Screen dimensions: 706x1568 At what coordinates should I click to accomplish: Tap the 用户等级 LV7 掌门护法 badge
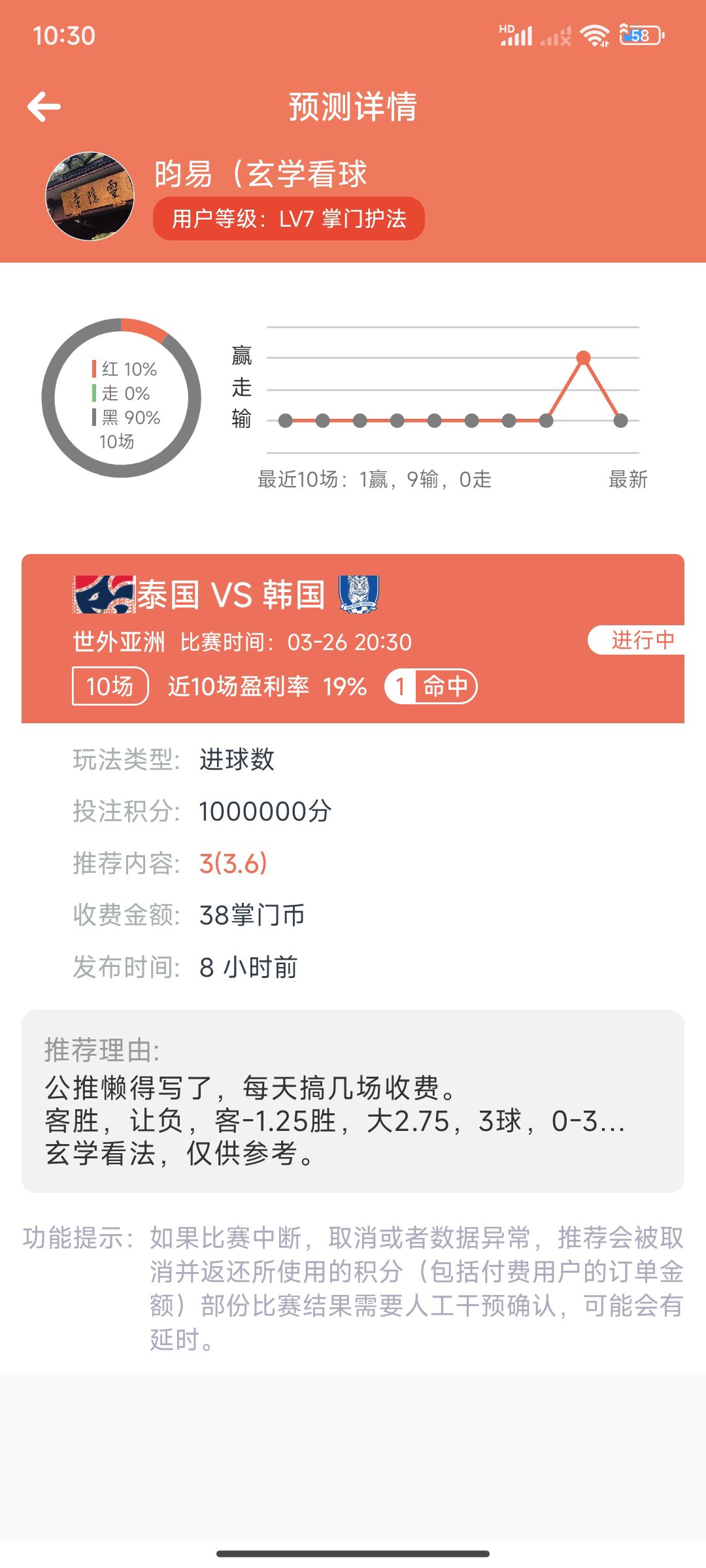[288, 219]
